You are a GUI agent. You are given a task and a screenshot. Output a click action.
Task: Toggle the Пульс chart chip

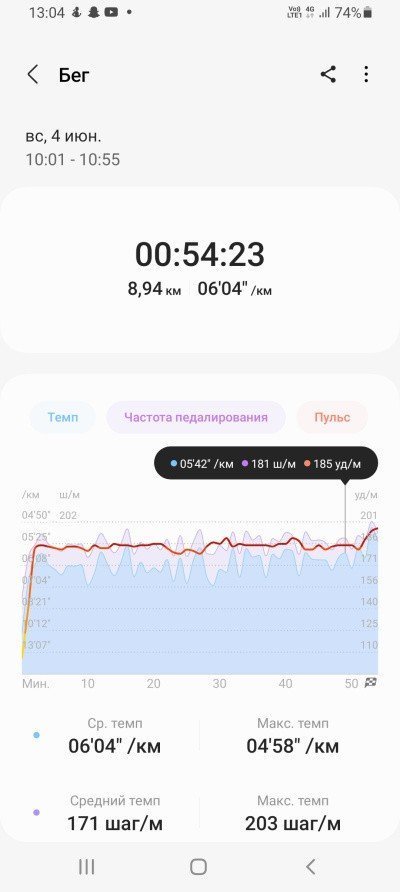[x=332, y=418]
